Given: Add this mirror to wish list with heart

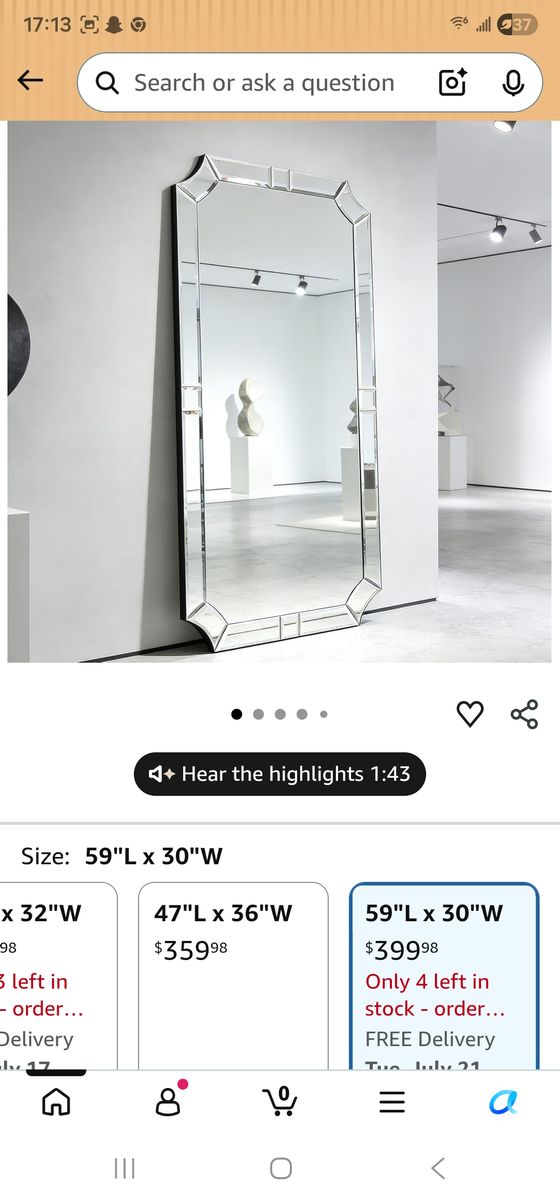Looking at the screenshot, I should point(469,713).
